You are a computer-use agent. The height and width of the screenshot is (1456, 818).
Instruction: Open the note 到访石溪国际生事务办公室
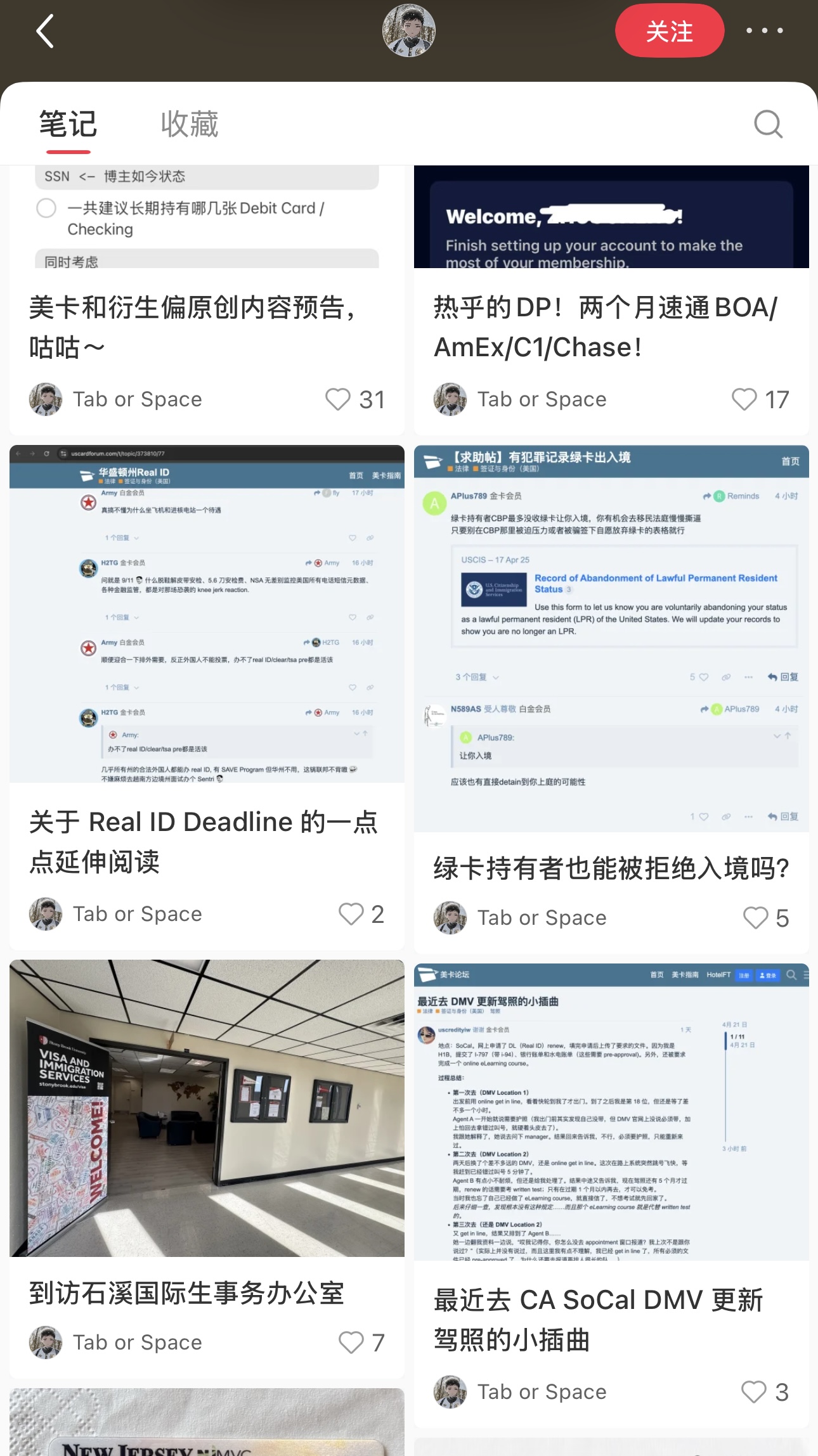click(186, 1292)
